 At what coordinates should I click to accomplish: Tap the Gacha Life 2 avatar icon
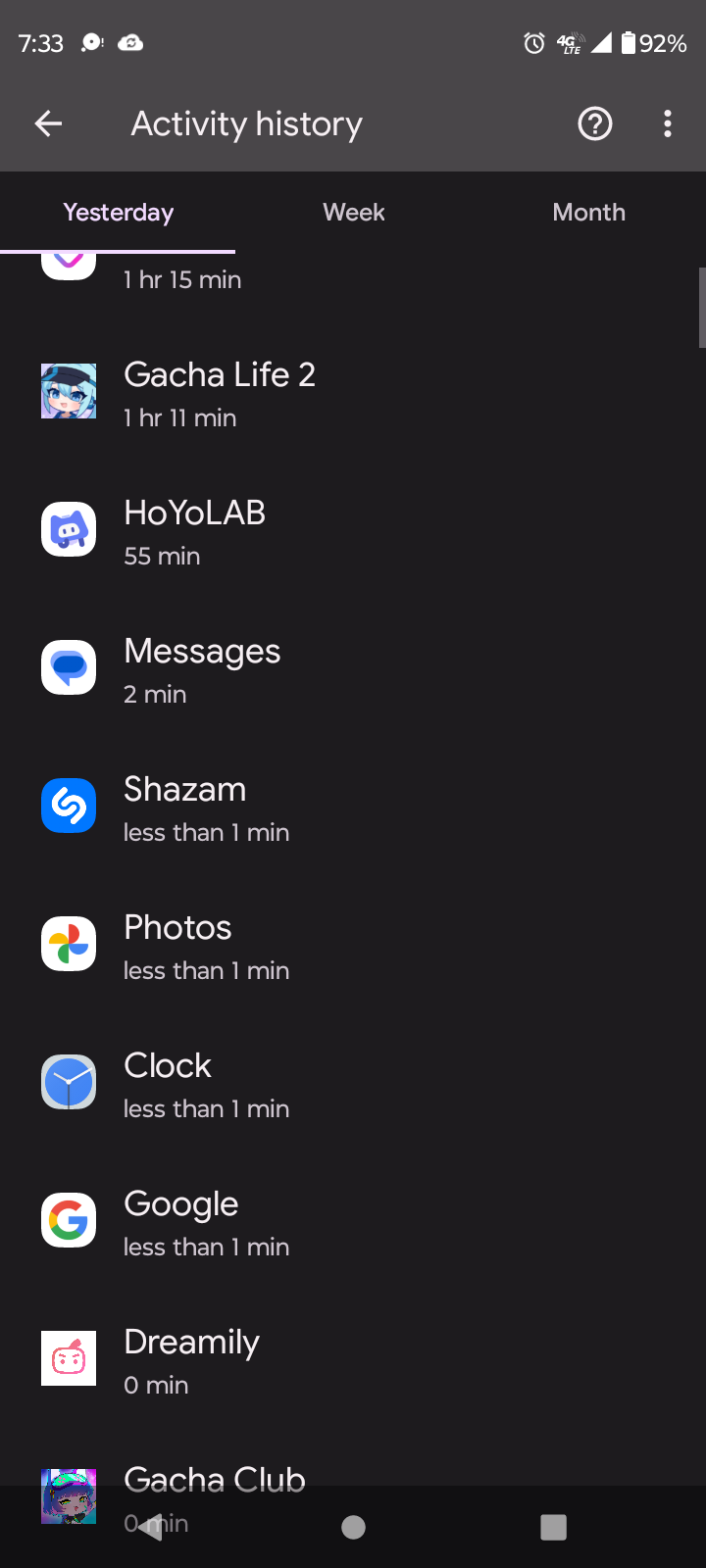tap(68, 390)
